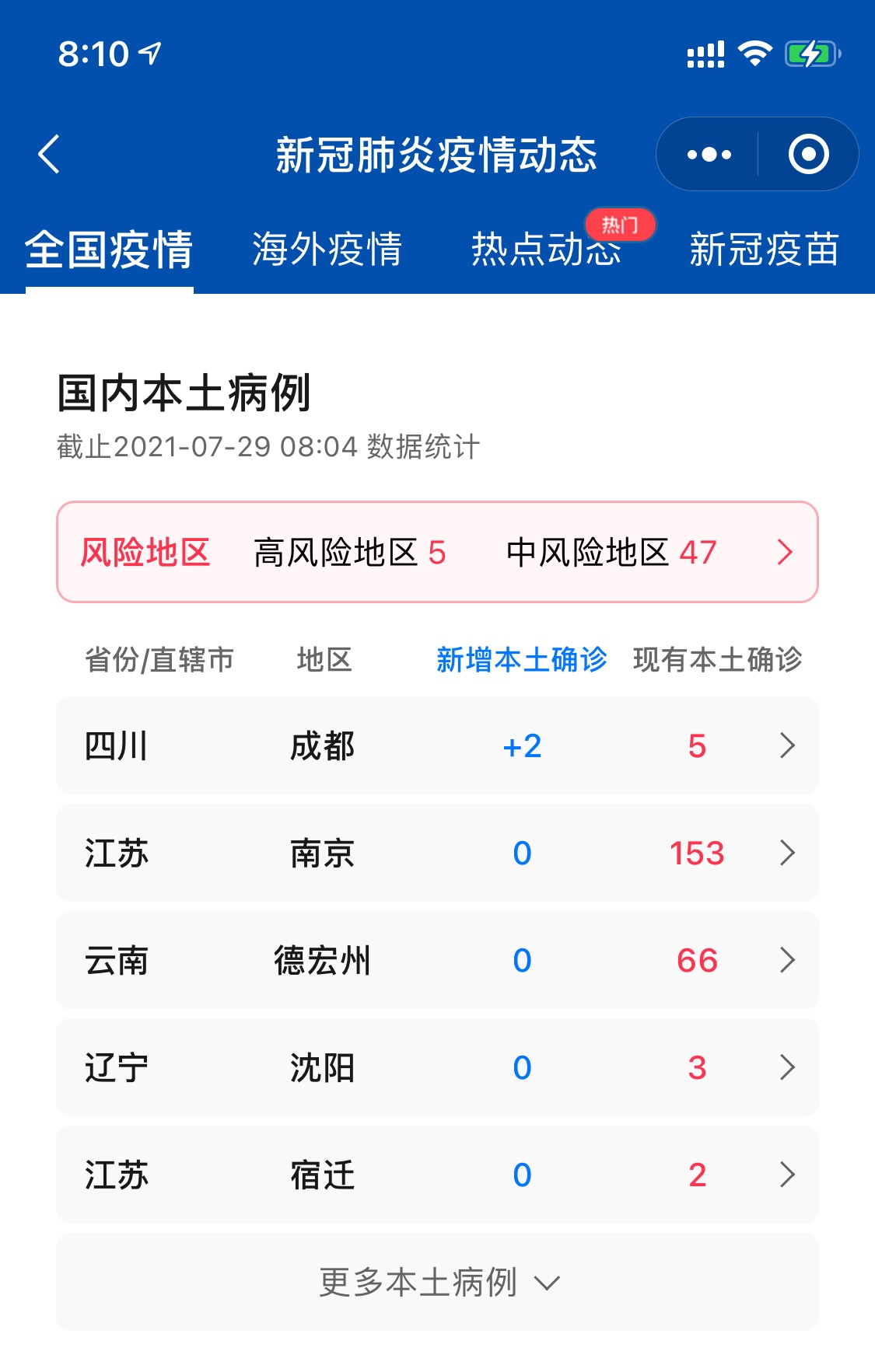Go back using the top-left arrow
Screen dimensions: 875x1372
click(x=49, y=154)
